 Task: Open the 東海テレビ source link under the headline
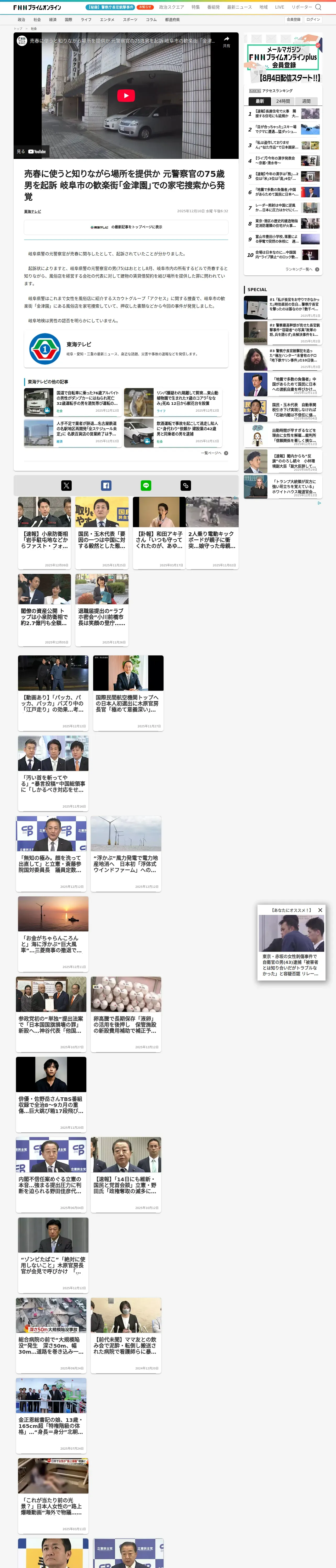pyautogui.click(x=32, y=211)
